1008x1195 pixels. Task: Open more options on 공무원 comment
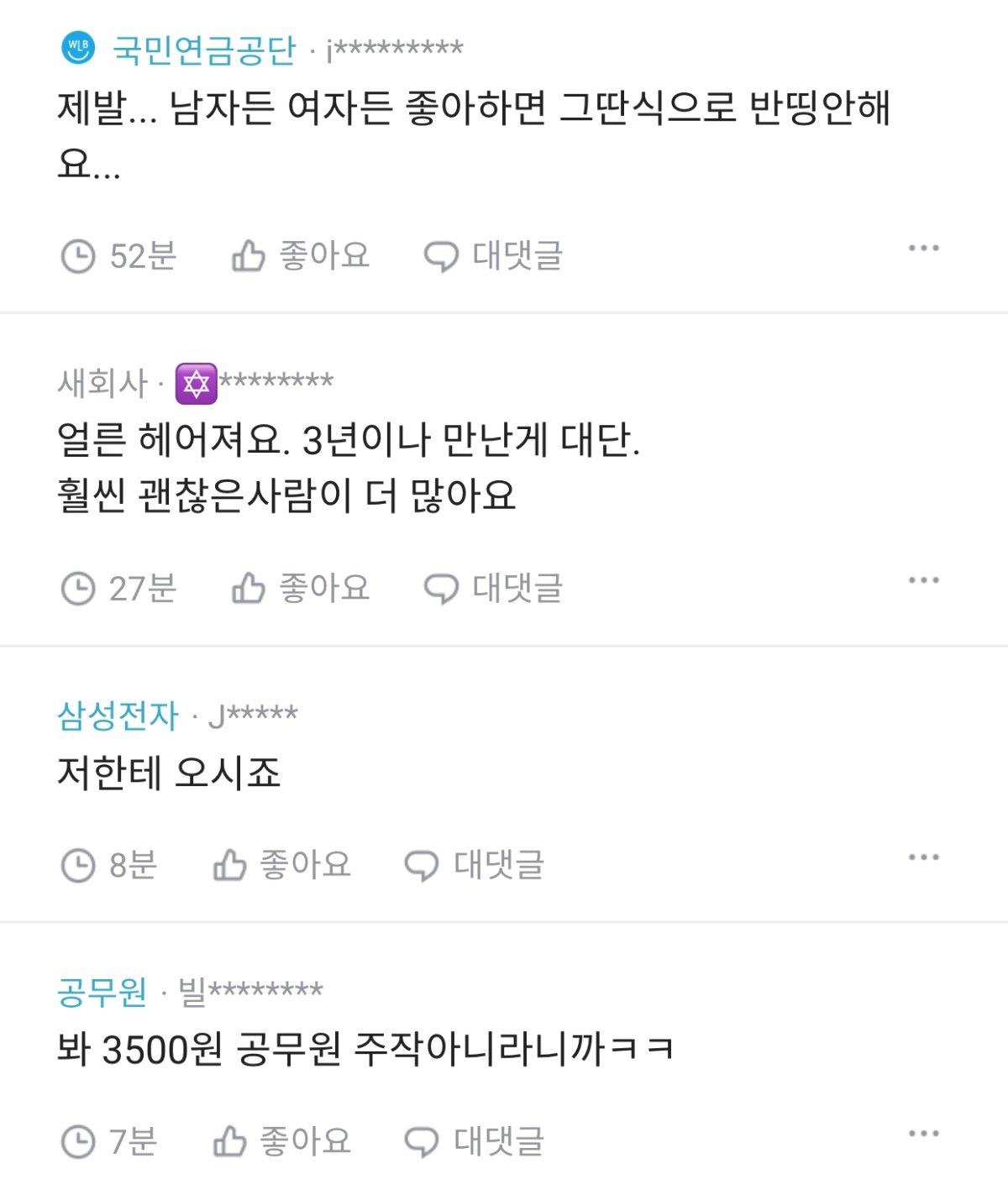pos(923,1134)
